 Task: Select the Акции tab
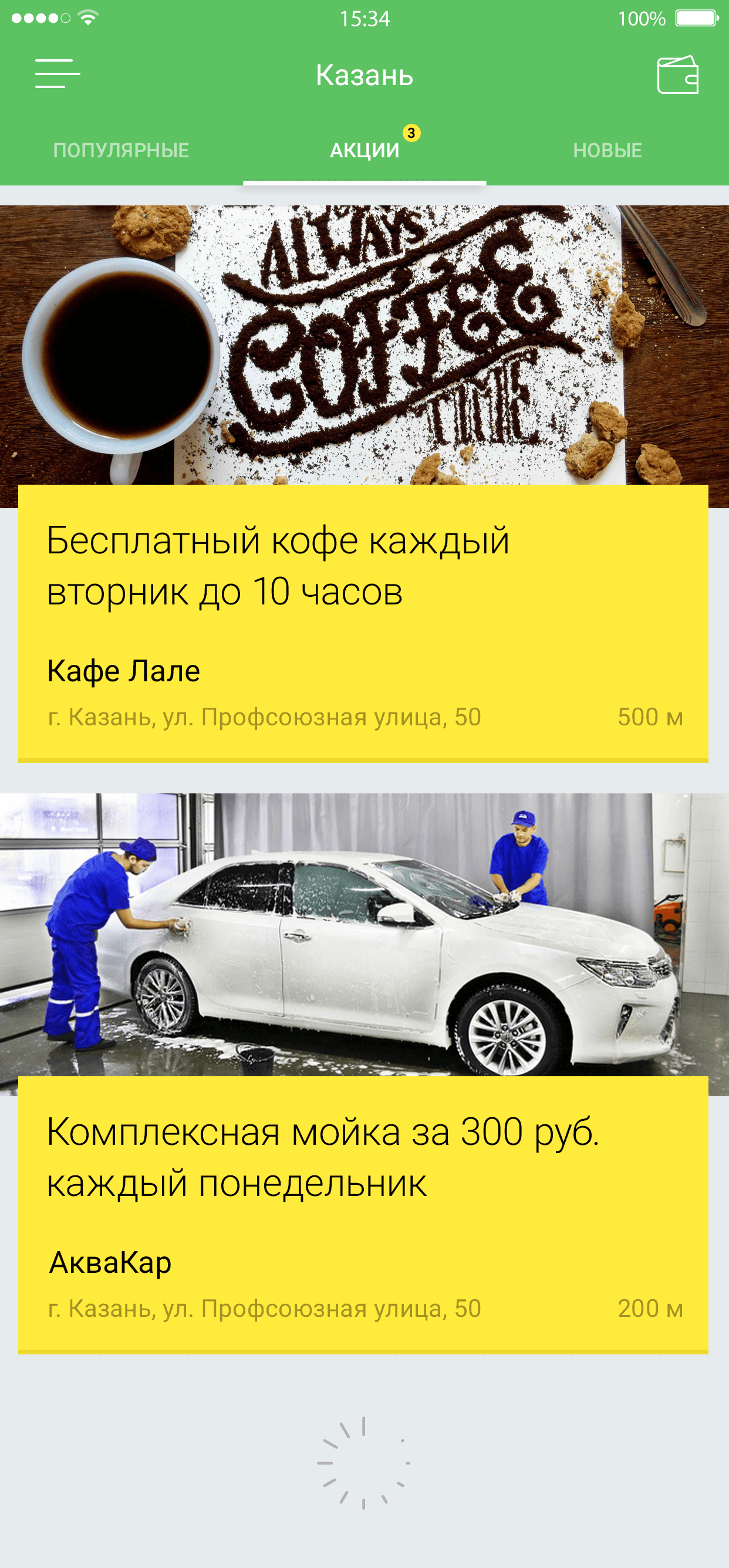(364, 150)
